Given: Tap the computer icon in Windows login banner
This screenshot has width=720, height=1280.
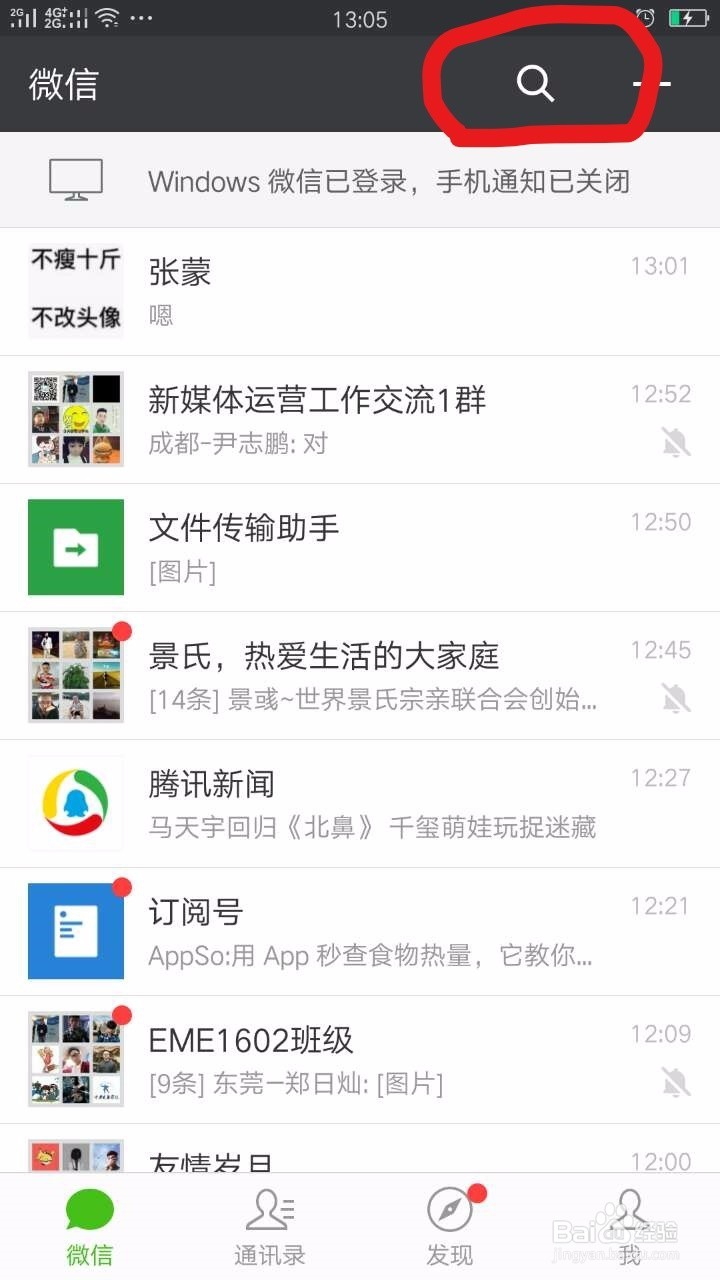Looking at the screenshot, I should [x=75, y=180].
